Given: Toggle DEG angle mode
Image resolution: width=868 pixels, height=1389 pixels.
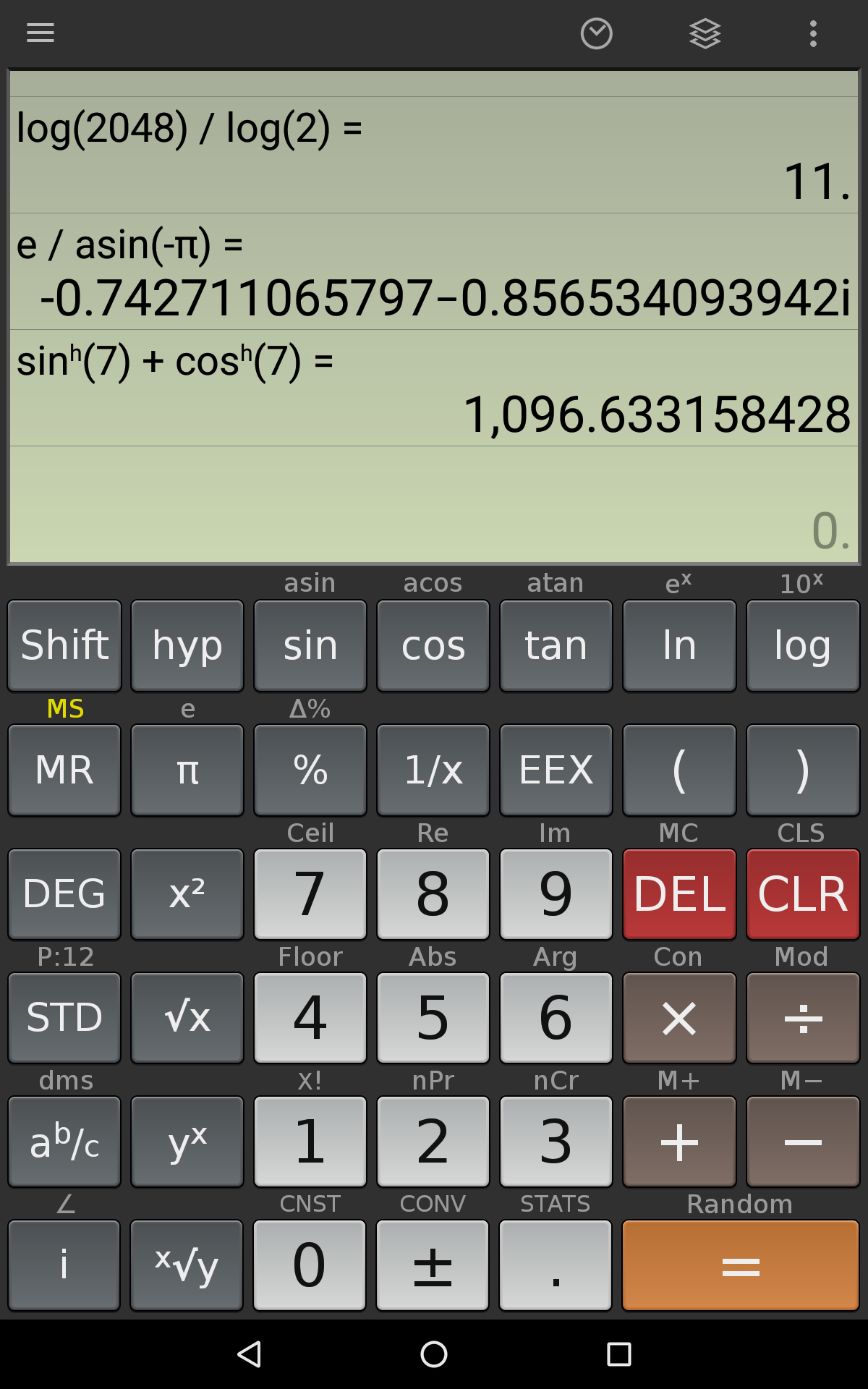Looking at the screenshot, I should pos(64,893).
